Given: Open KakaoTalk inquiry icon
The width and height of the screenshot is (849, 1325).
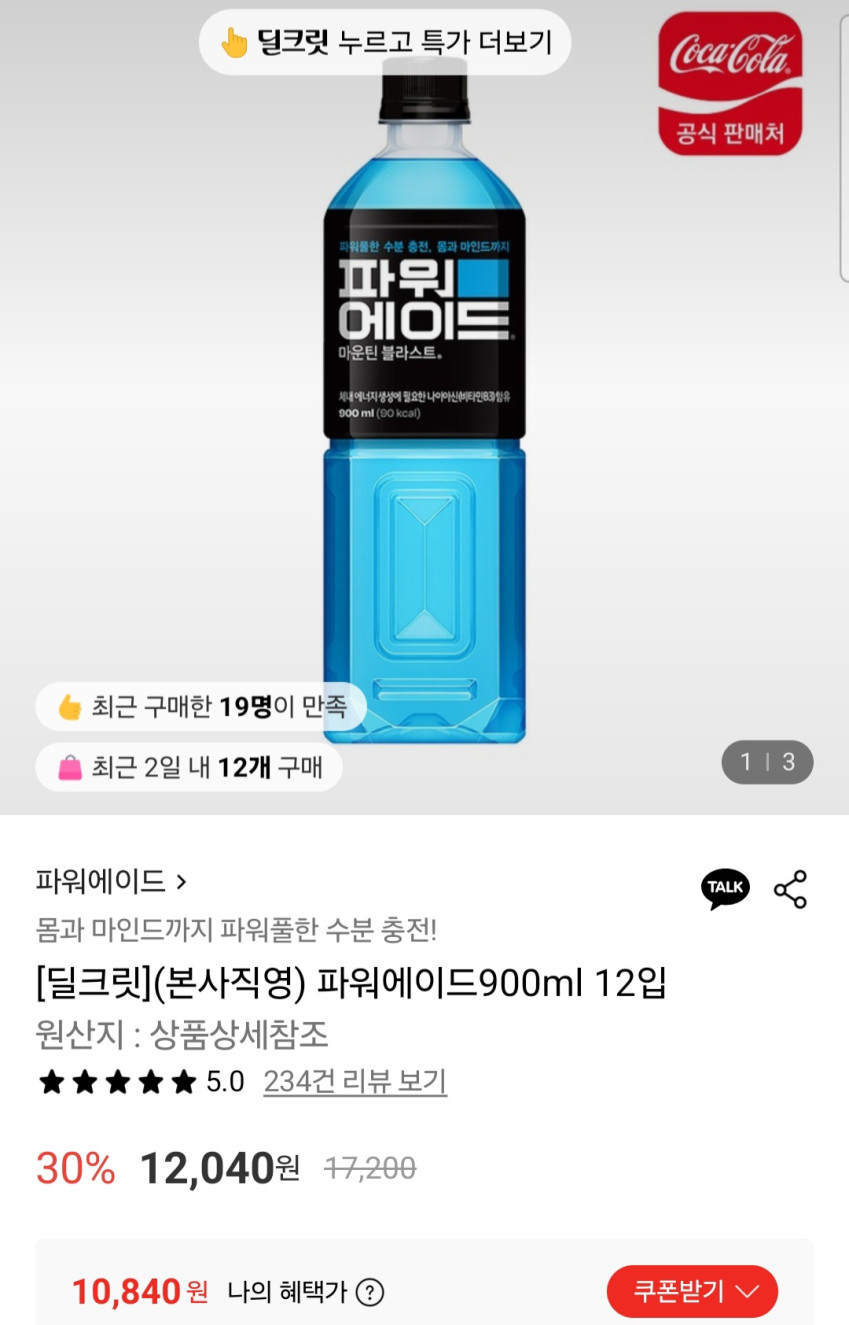Looking at the screenshot, I should (724, 887).
